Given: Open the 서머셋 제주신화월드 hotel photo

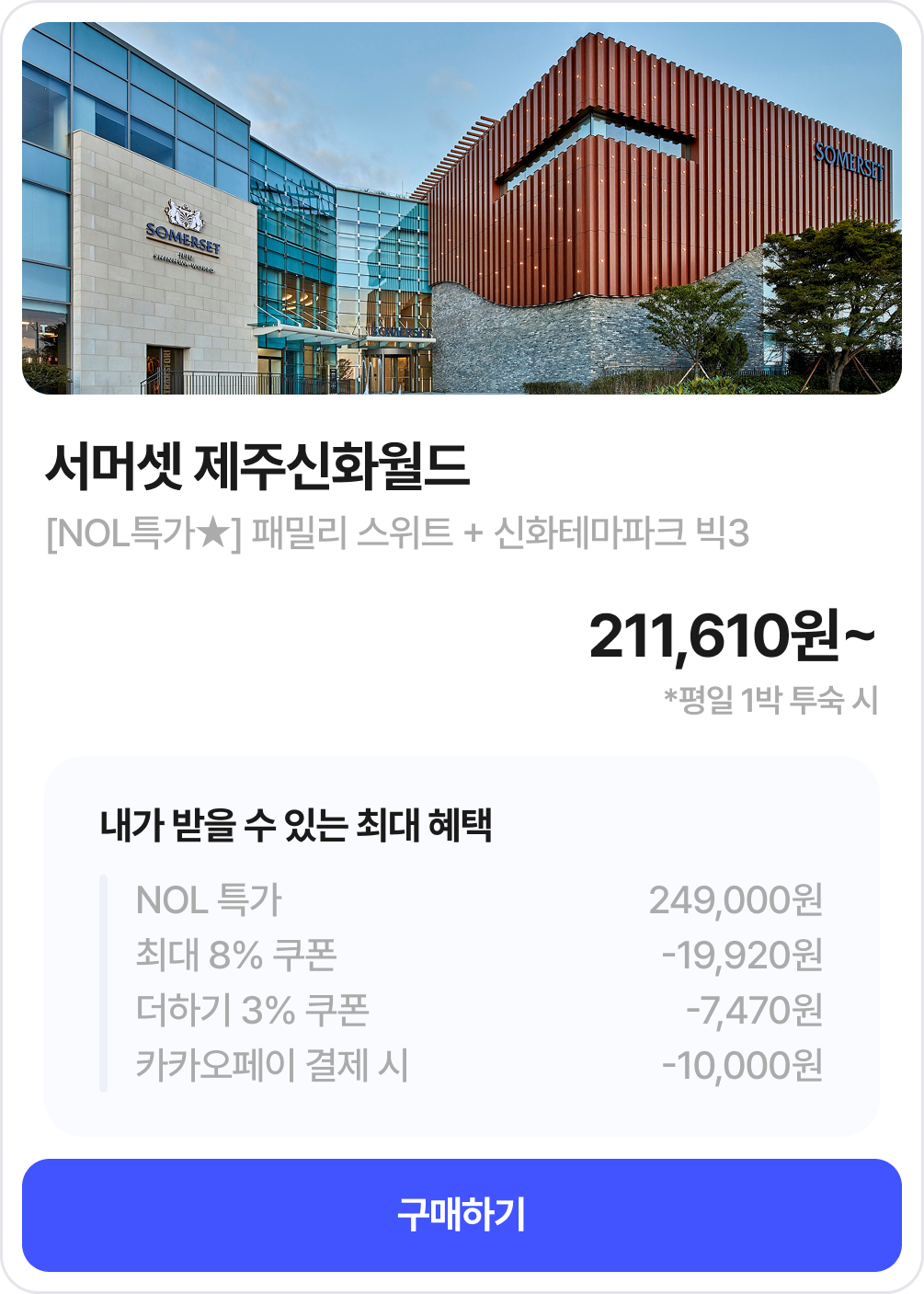Looking at the screenshot, I should point(462,209).
